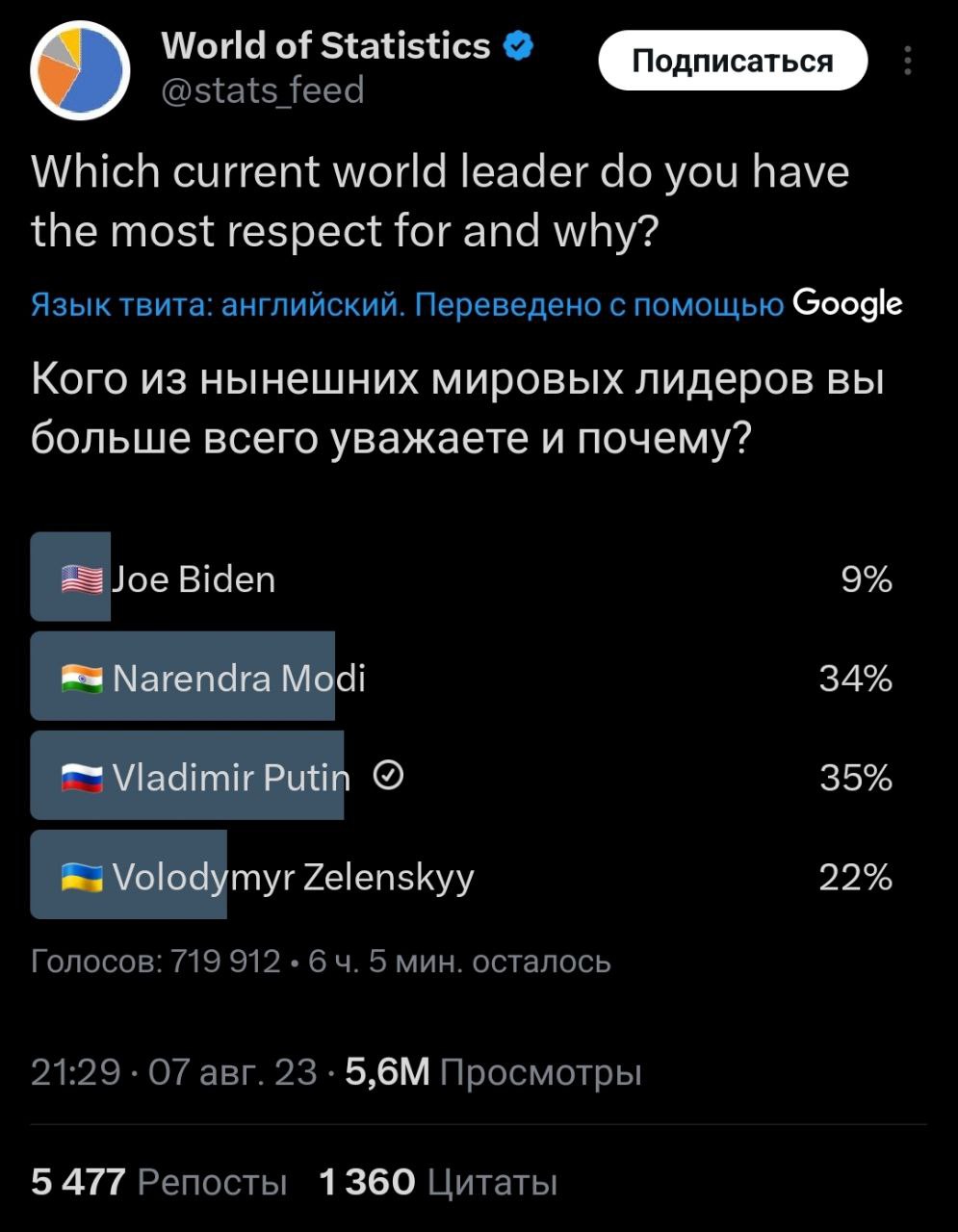Open the 5,6M Просмотры view stats
The width and height of the screenshot is (958, 1232).
492,1071
